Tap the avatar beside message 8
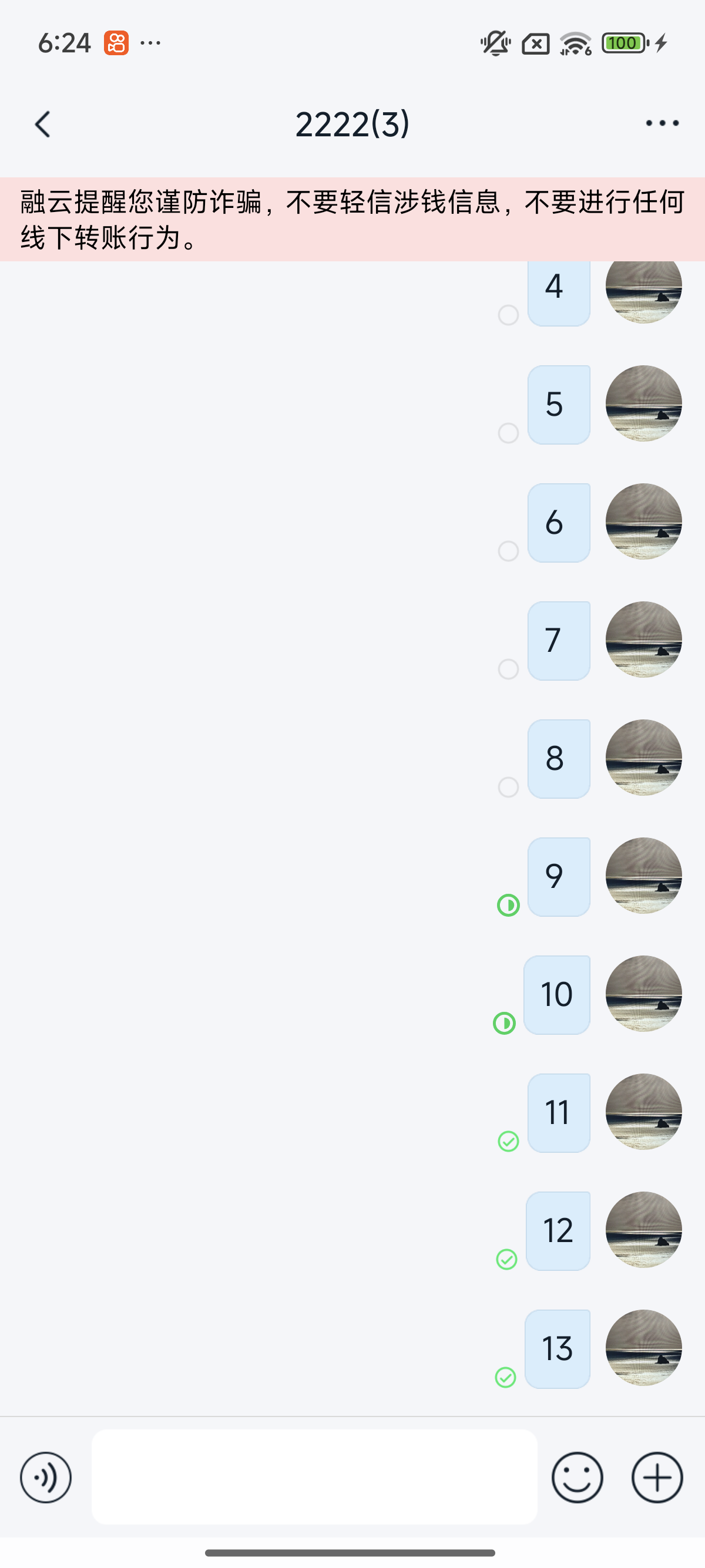This screenshot has width=705, height=1568. pyautogui.click(x=643, y=758)
